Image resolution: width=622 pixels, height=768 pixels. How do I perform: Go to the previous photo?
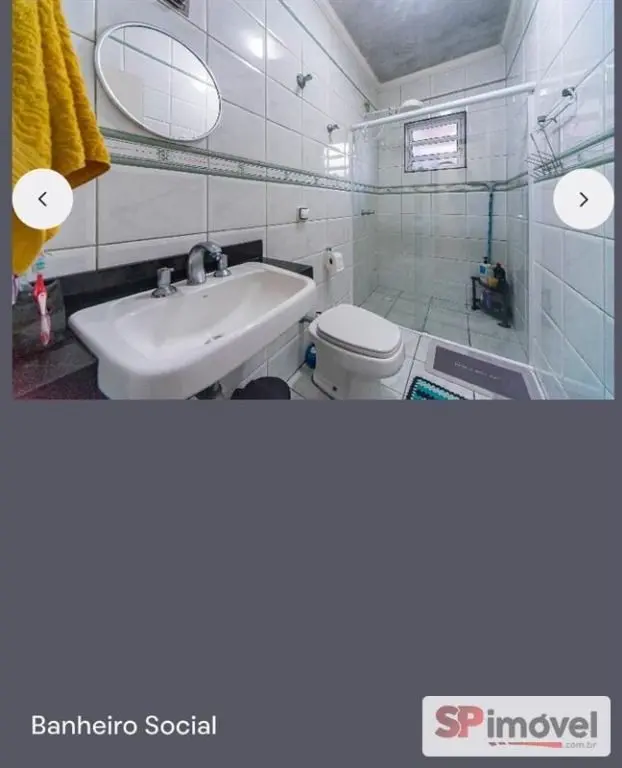[x=42, y=199]
